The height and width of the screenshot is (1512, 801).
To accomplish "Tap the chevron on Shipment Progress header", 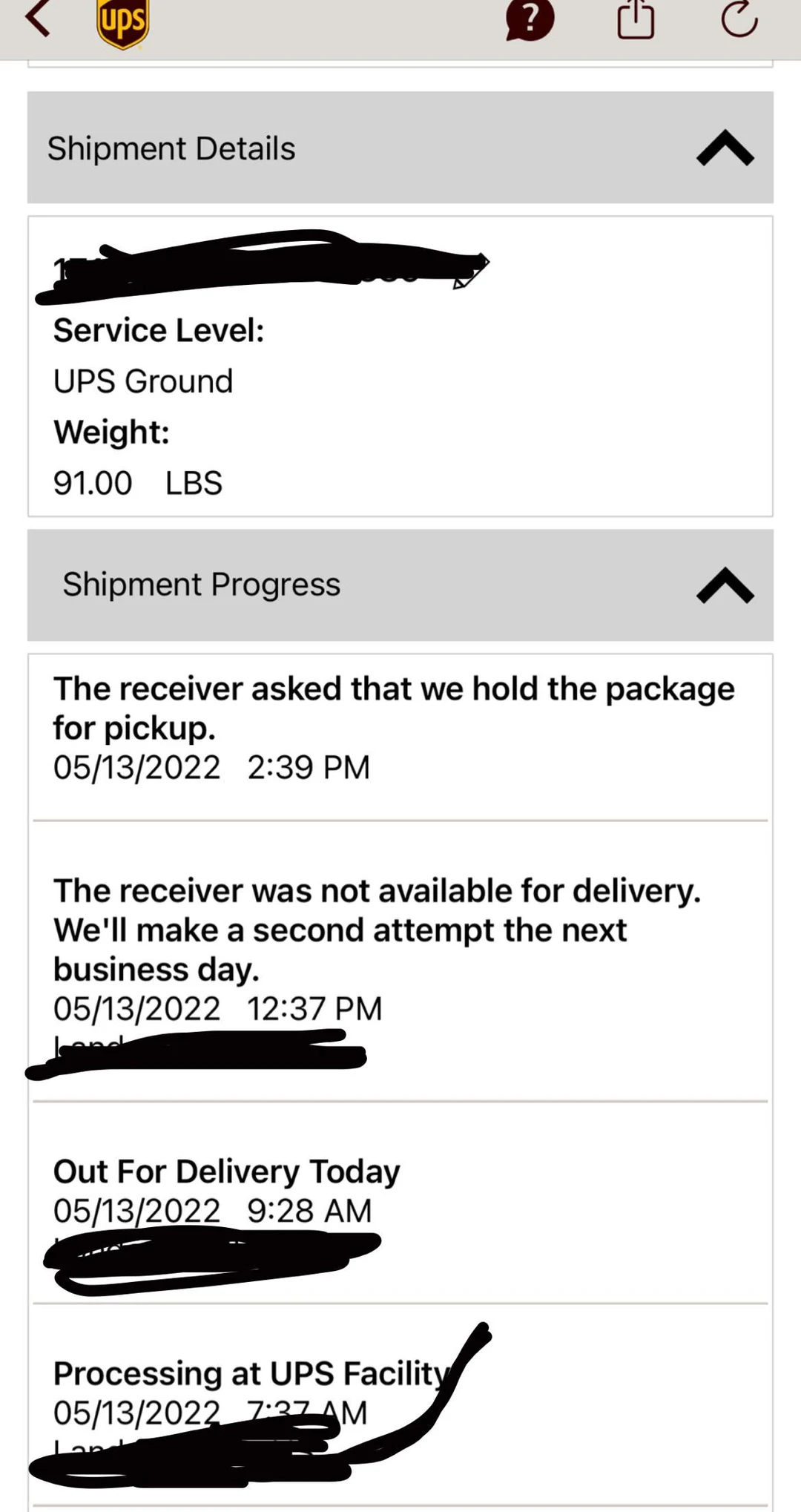I will [725, 585].
